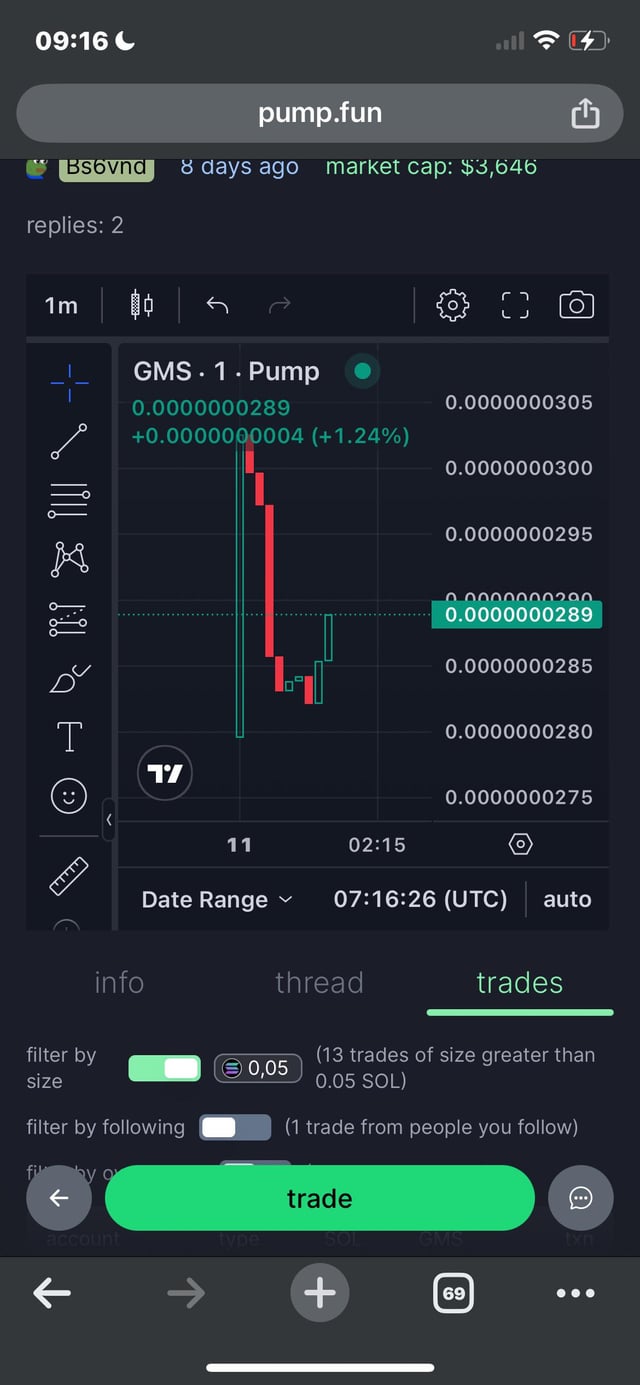Open chart settings gear
Screen dimensions: 640x1385
[453, 305]
